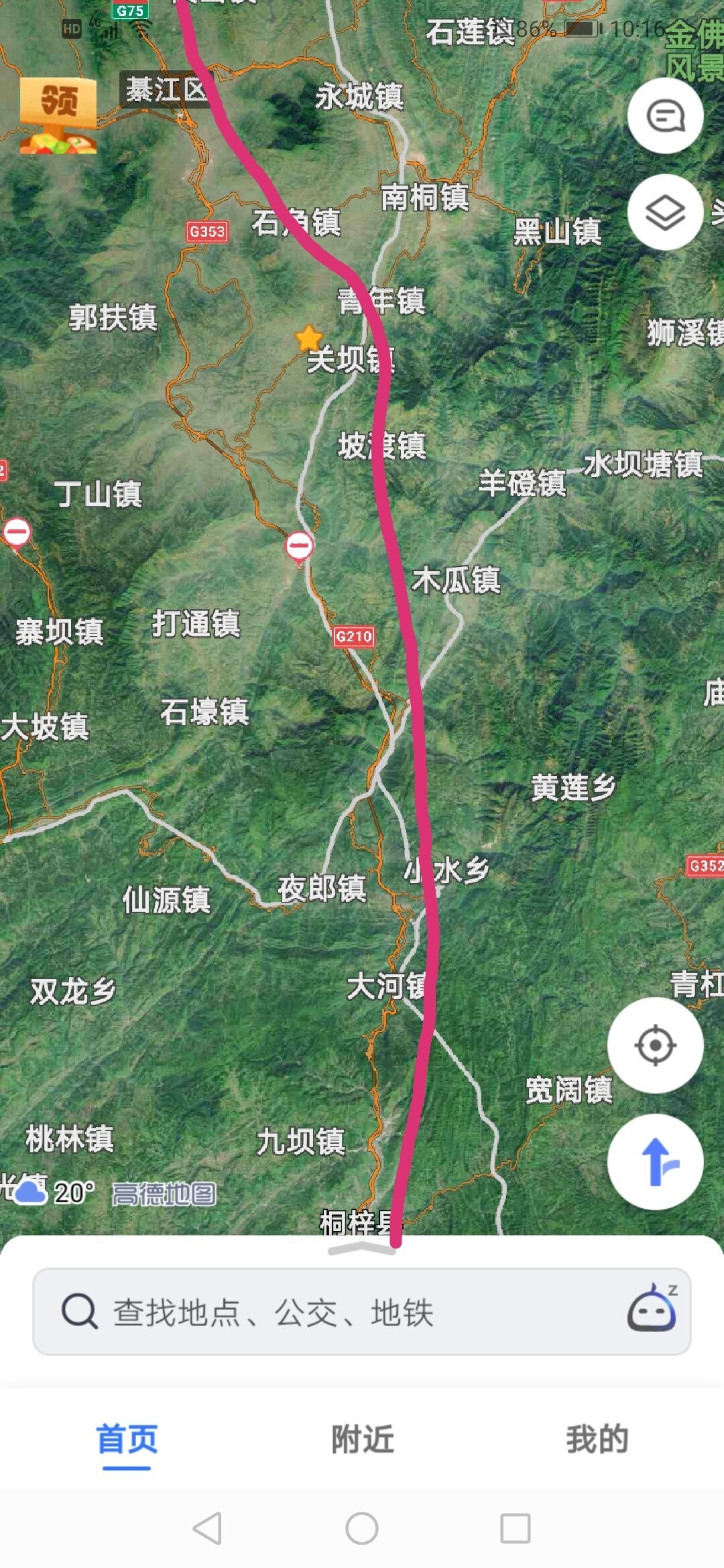
Task: Open the route directions button
Action: pos(655,1161)
